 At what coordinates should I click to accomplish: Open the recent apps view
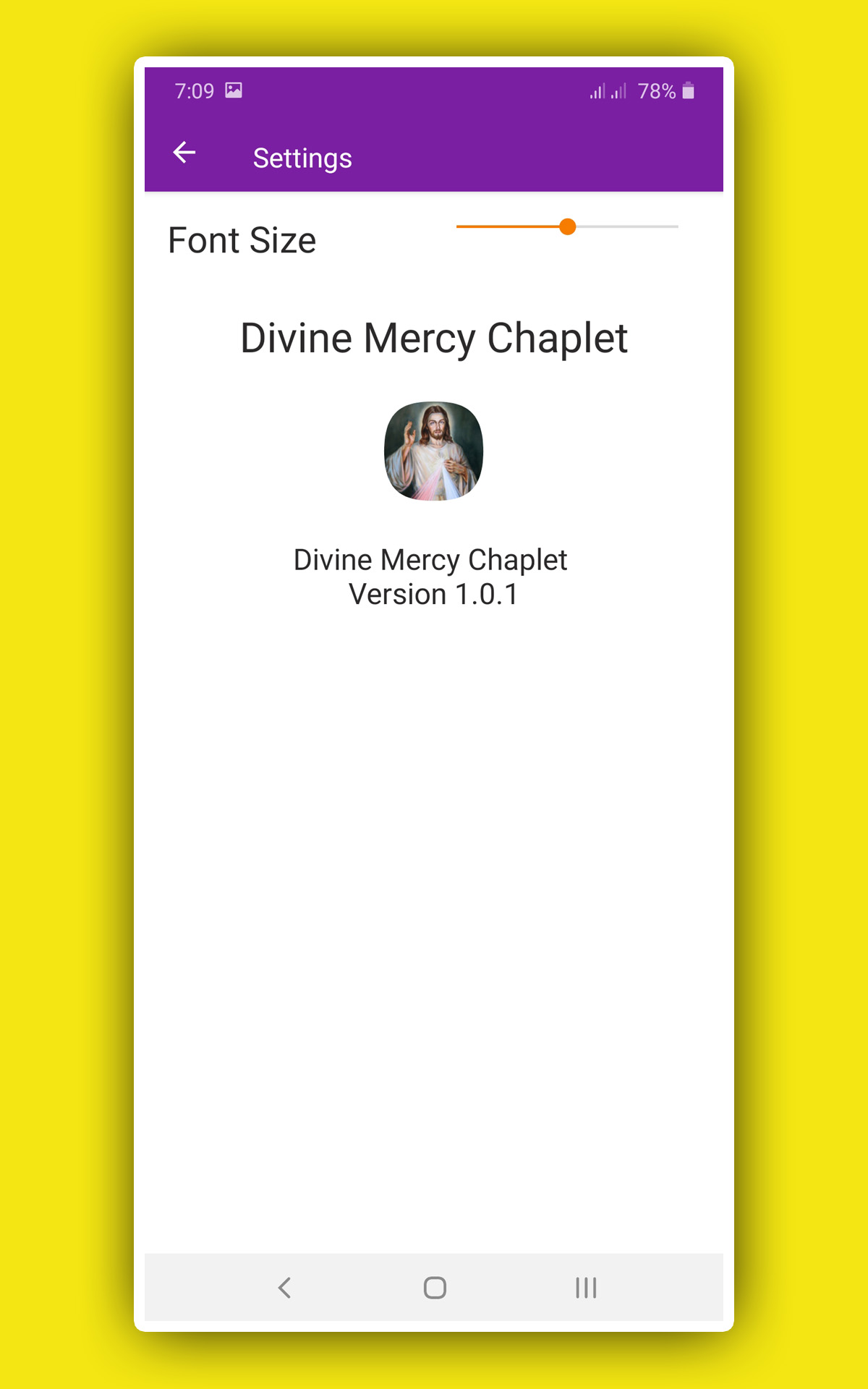click(x=586, y=1288)
